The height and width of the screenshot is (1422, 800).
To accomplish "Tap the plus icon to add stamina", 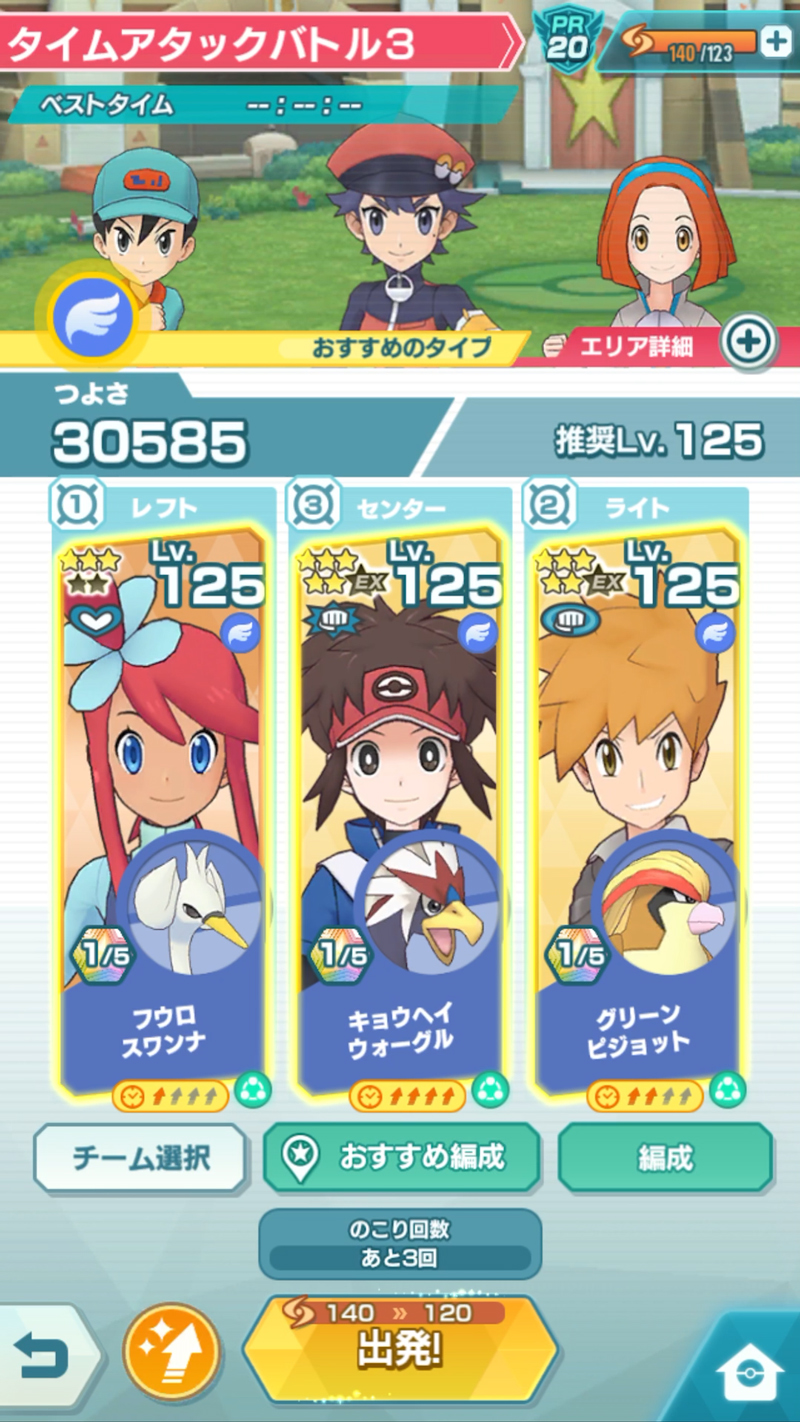I will [776, 40].
